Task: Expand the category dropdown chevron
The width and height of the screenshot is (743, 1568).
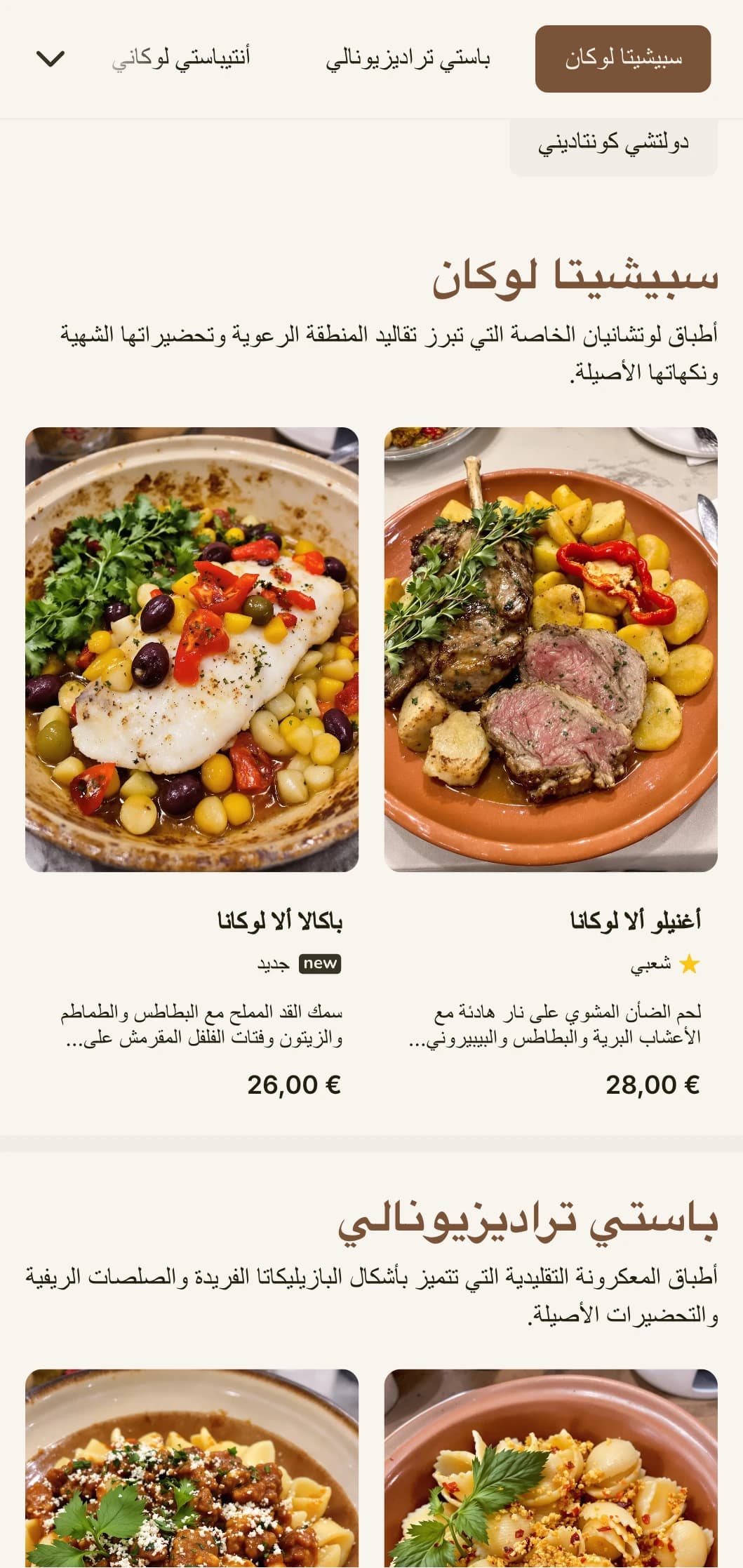Action: (x=50, y=58)
